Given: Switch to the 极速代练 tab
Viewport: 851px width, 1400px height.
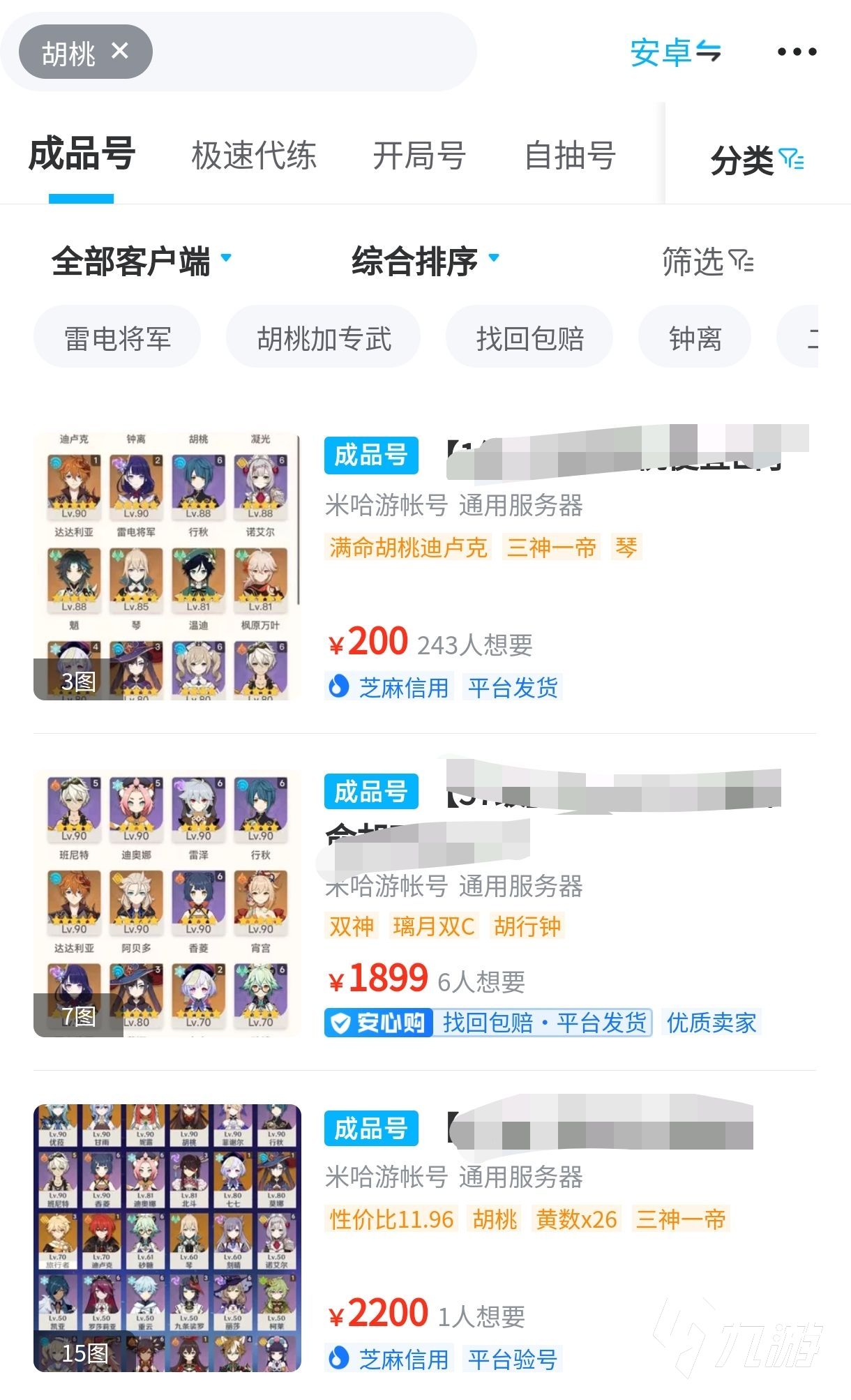Looking at the screenshot, I should [x=254, y=155].
